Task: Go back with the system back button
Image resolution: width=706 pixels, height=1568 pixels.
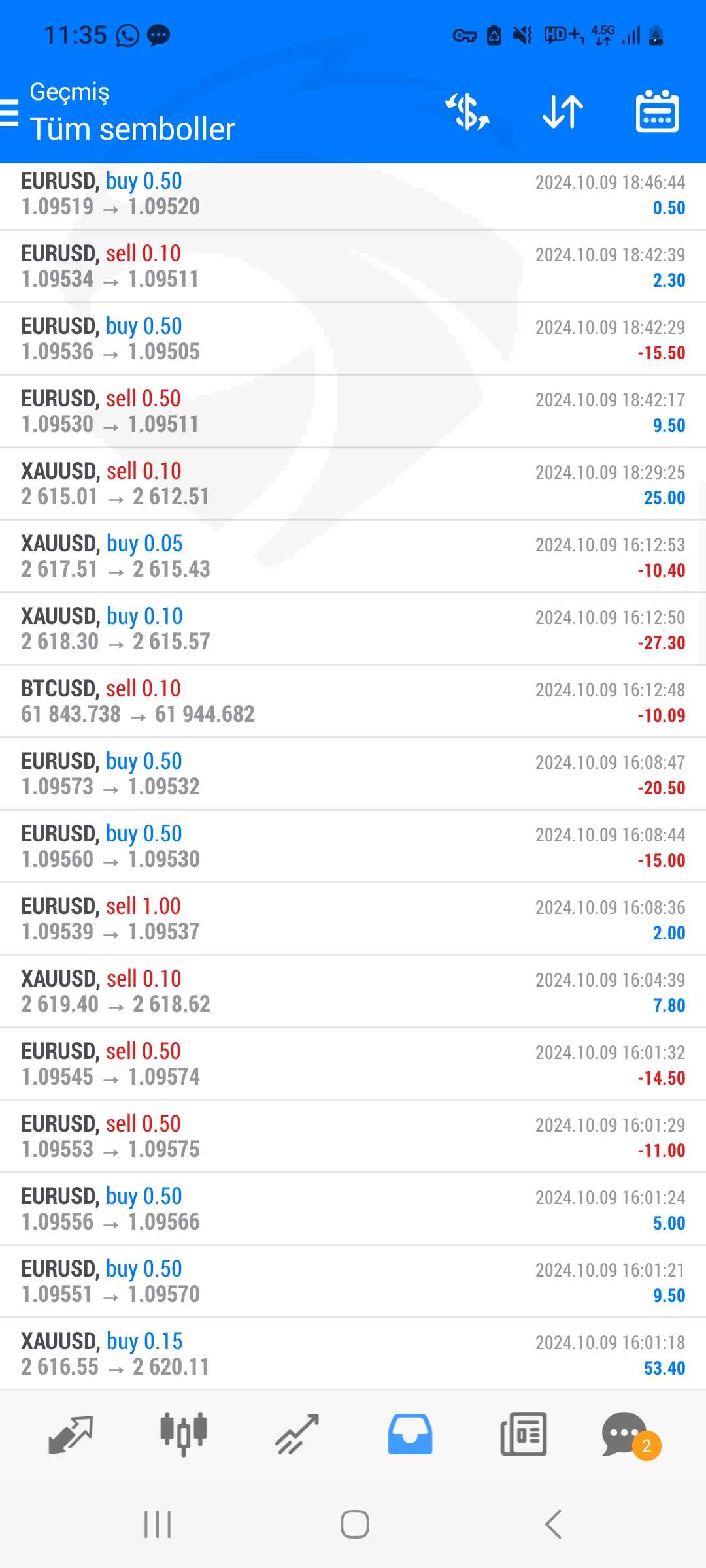Action: point(553,1524)
